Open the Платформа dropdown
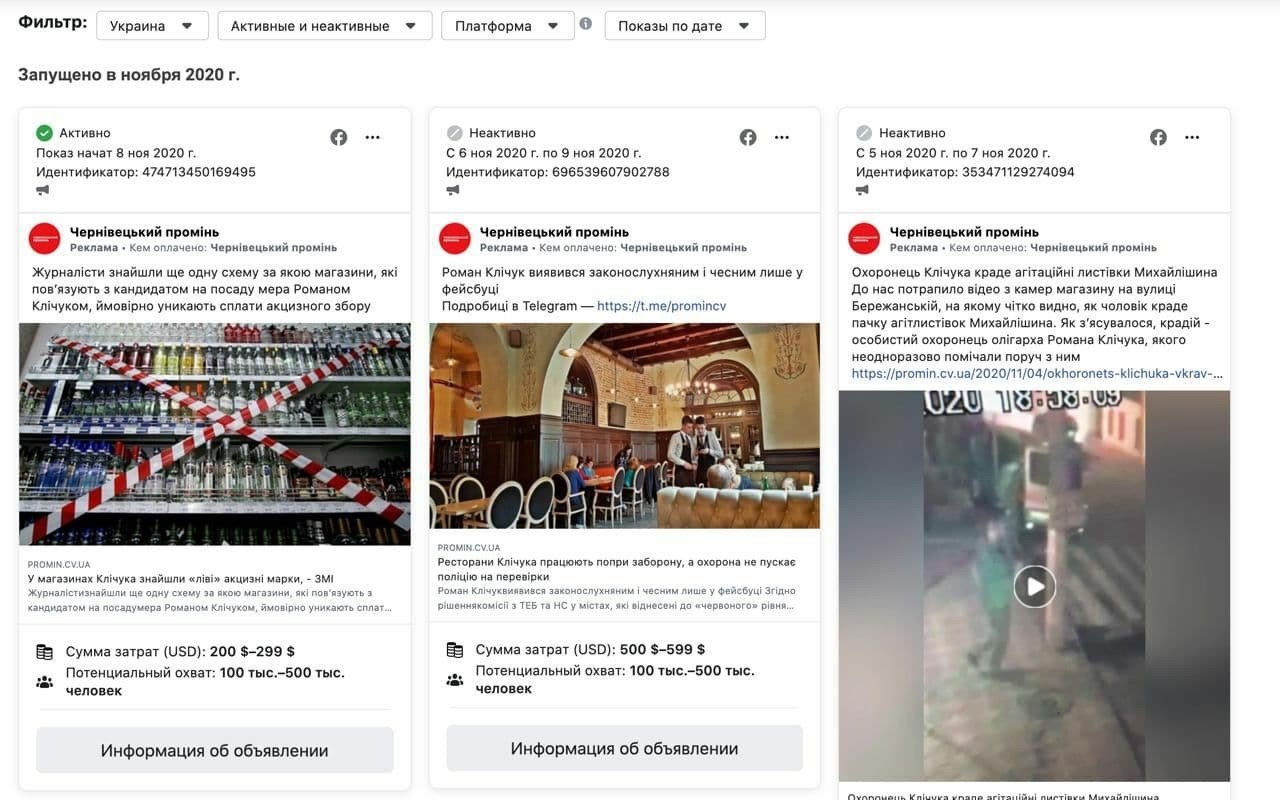This screenshot has width=1280, height=800. 507,26
